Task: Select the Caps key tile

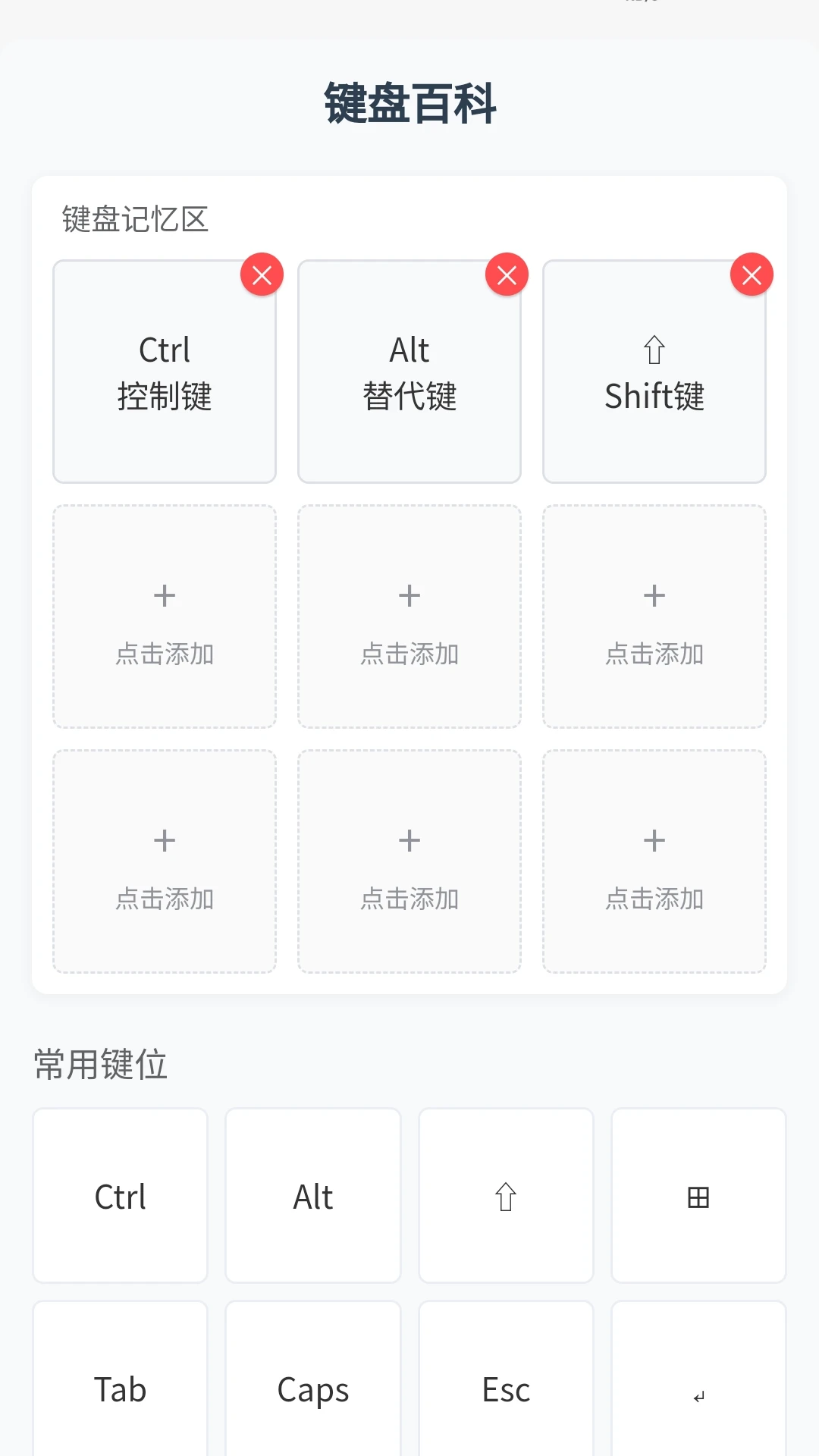Action: click(x=312, y=1390)
